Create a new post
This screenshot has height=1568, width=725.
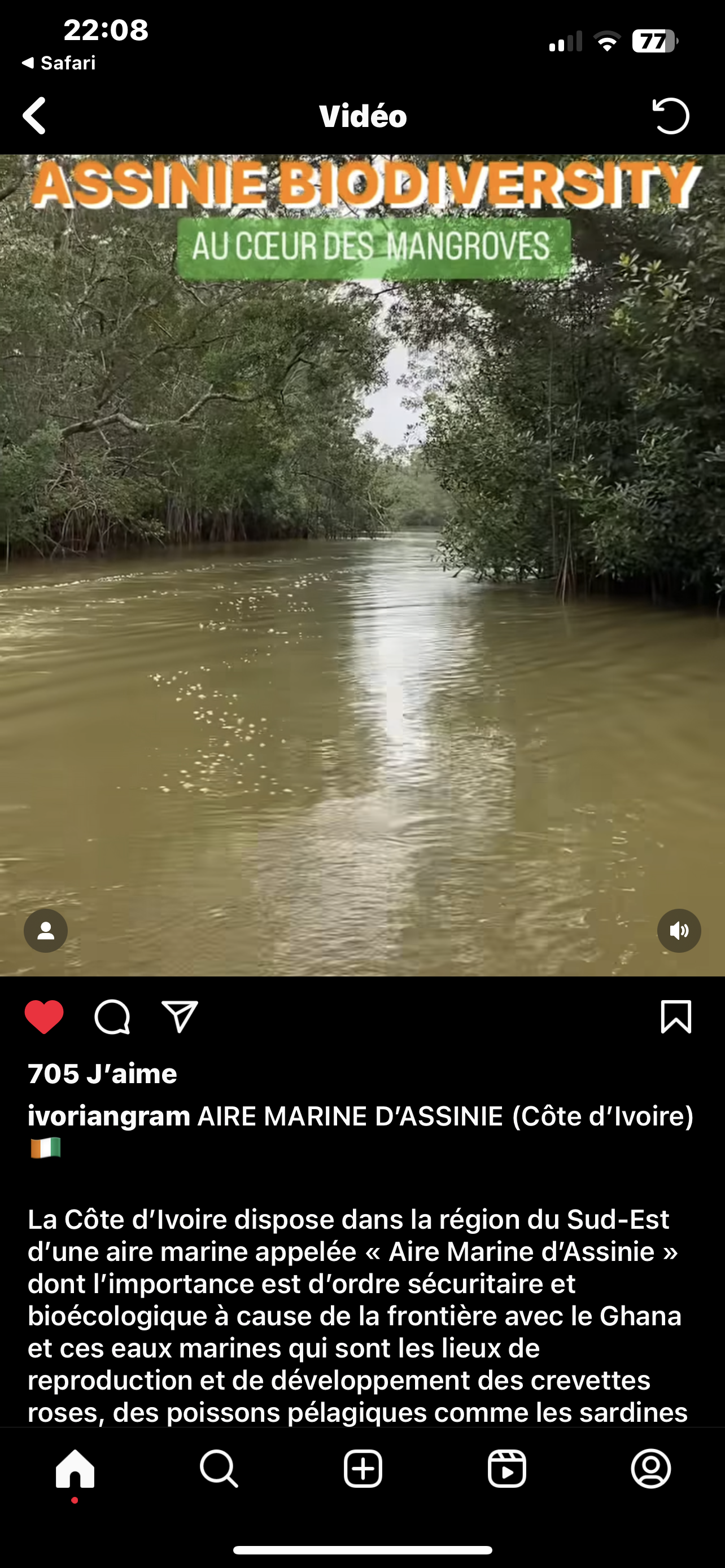363,1469
